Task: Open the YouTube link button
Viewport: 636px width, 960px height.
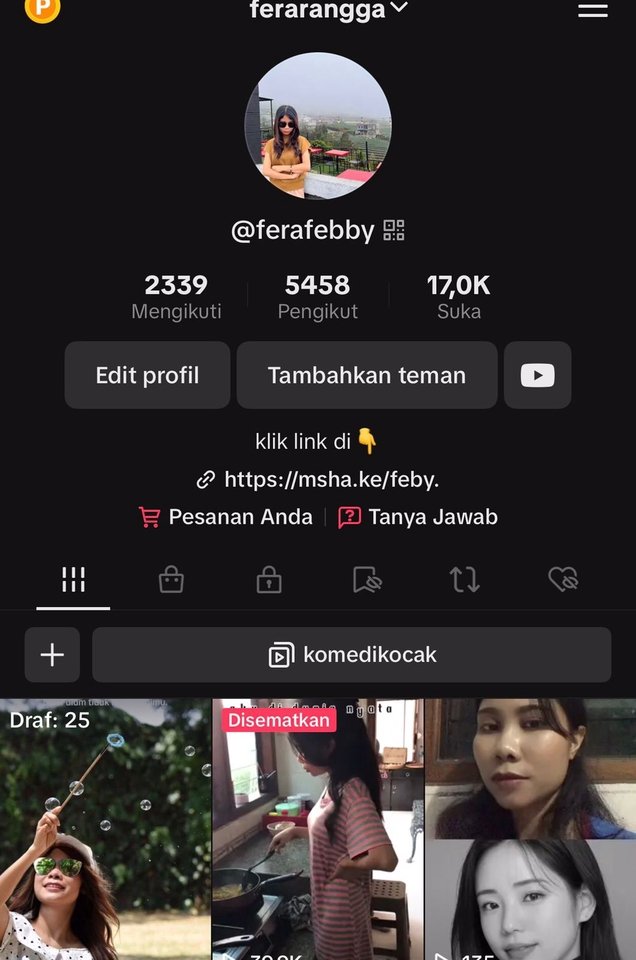Action: coord(537,375)
